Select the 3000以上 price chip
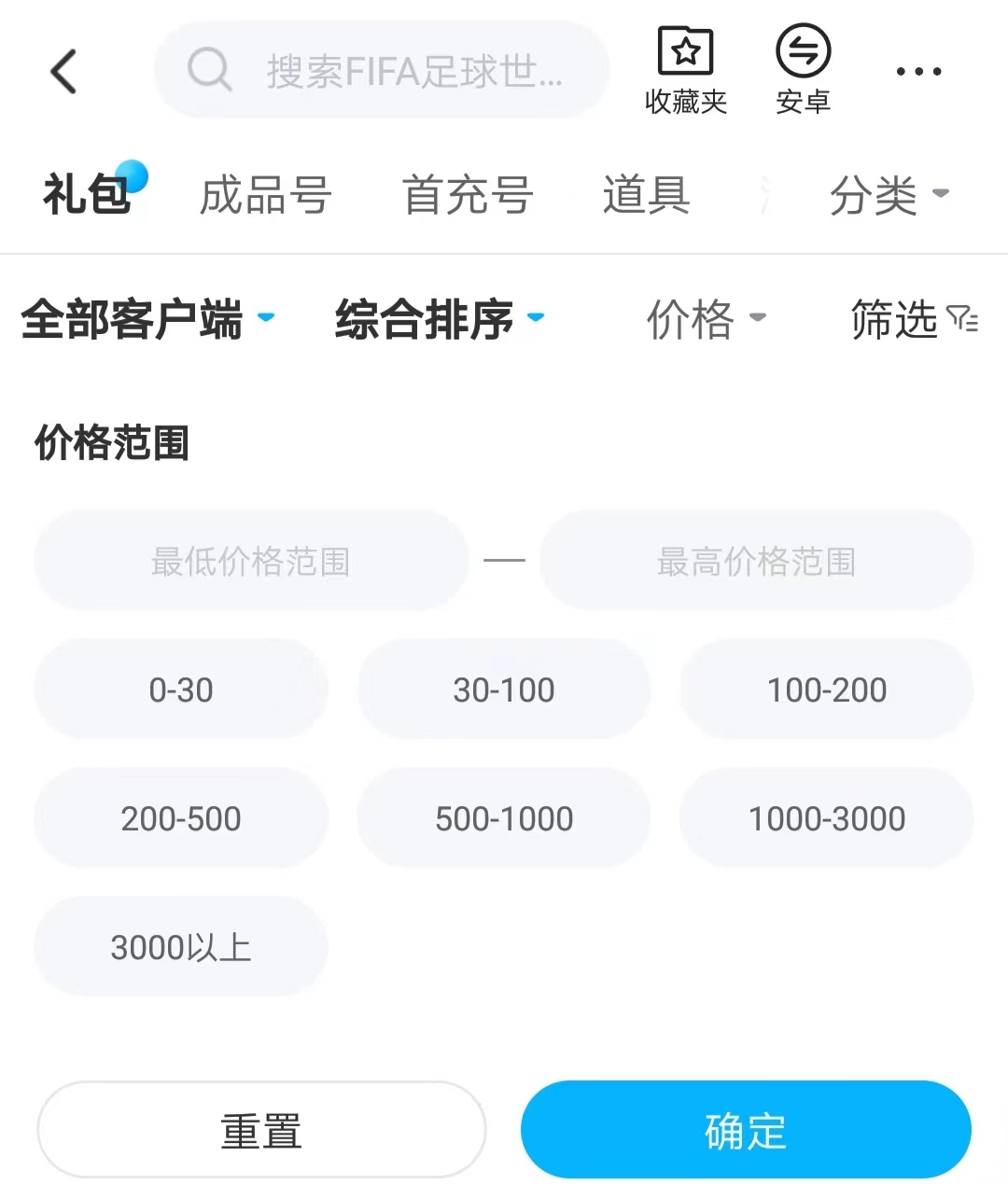 pos(181,947)
